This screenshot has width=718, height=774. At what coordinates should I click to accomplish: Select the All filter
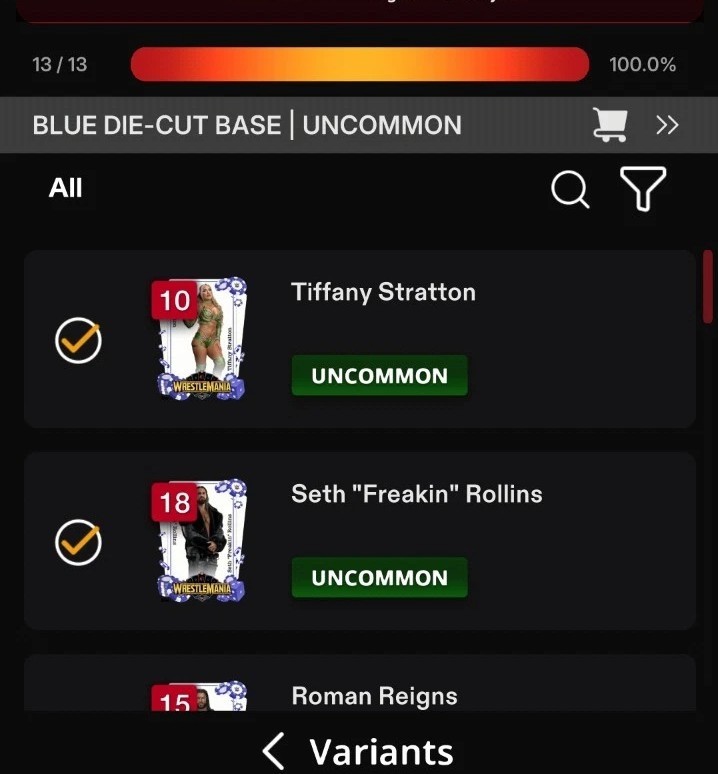click(x=66, y=188)
